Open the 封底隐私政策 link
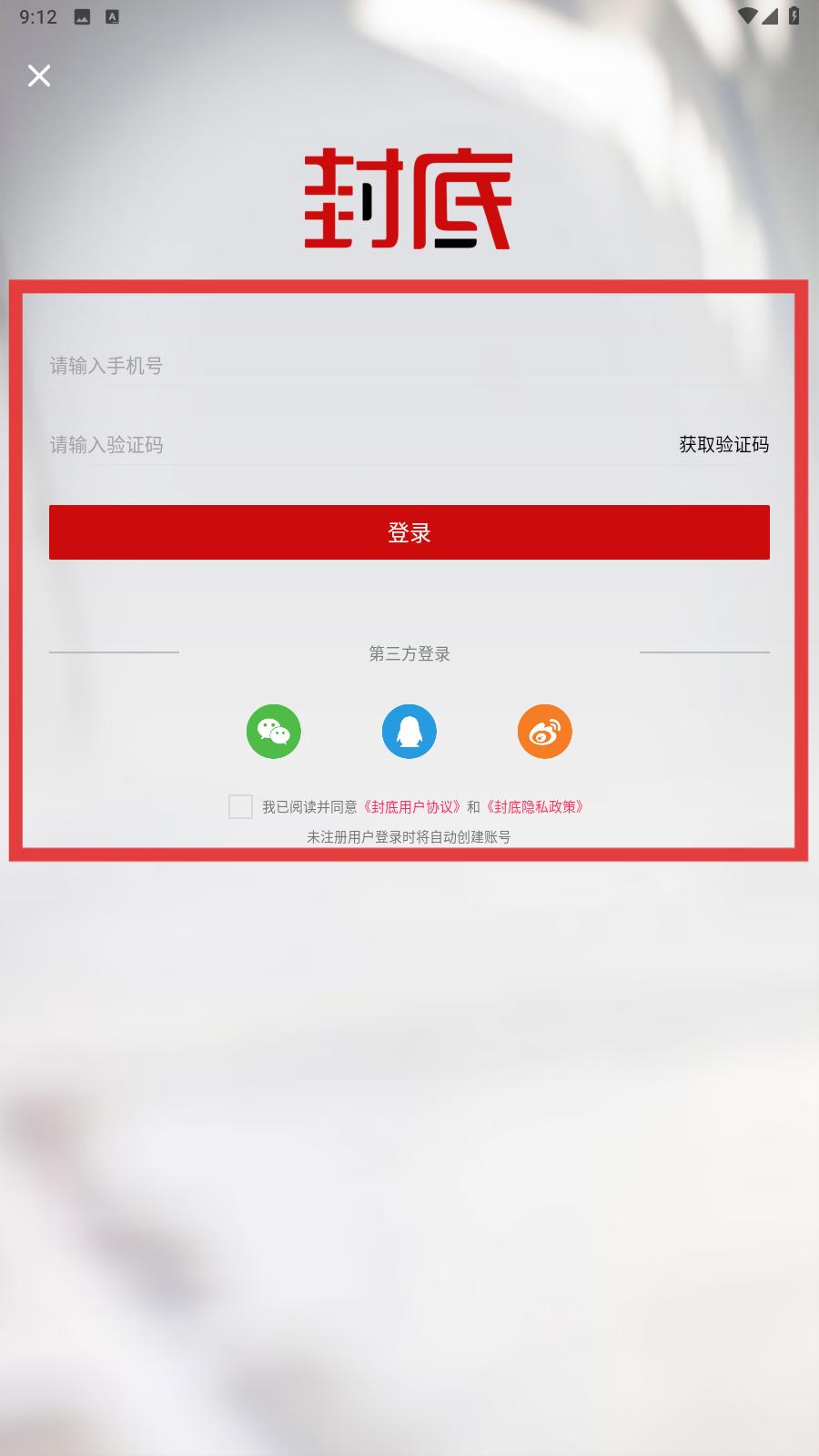The height and width of the screenshot is (1456, 819). [534, 807]
